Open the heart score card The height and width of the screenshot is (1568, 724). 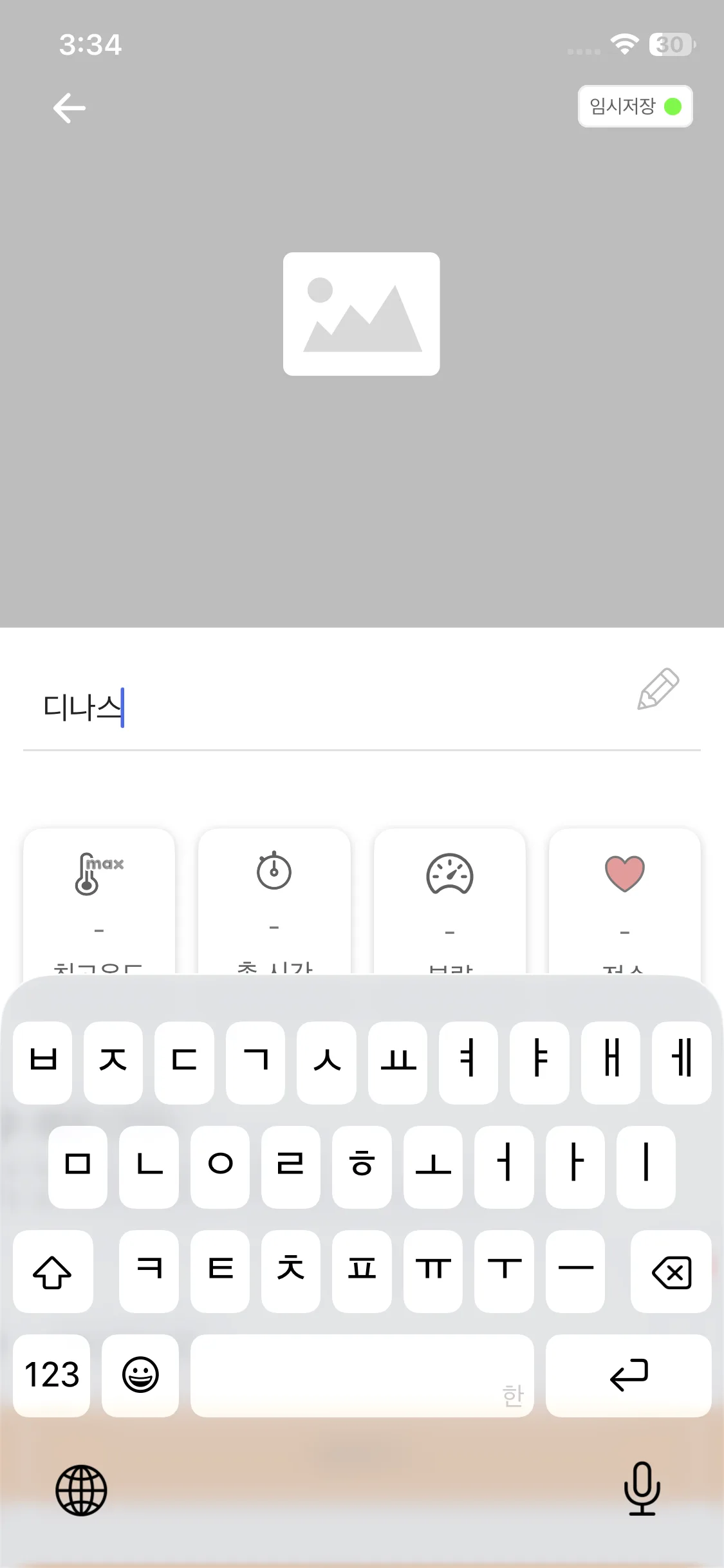(624, 901)
